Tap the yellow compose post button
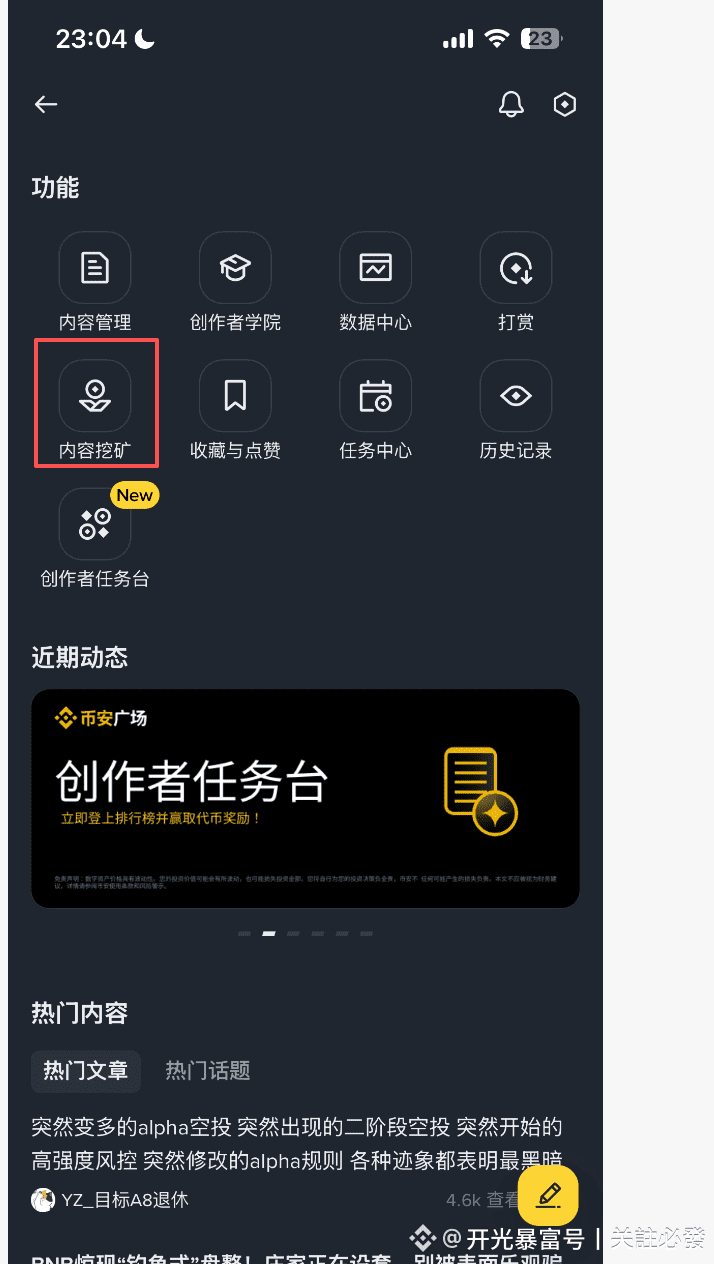714x1264 pixels. point(548,1195)
